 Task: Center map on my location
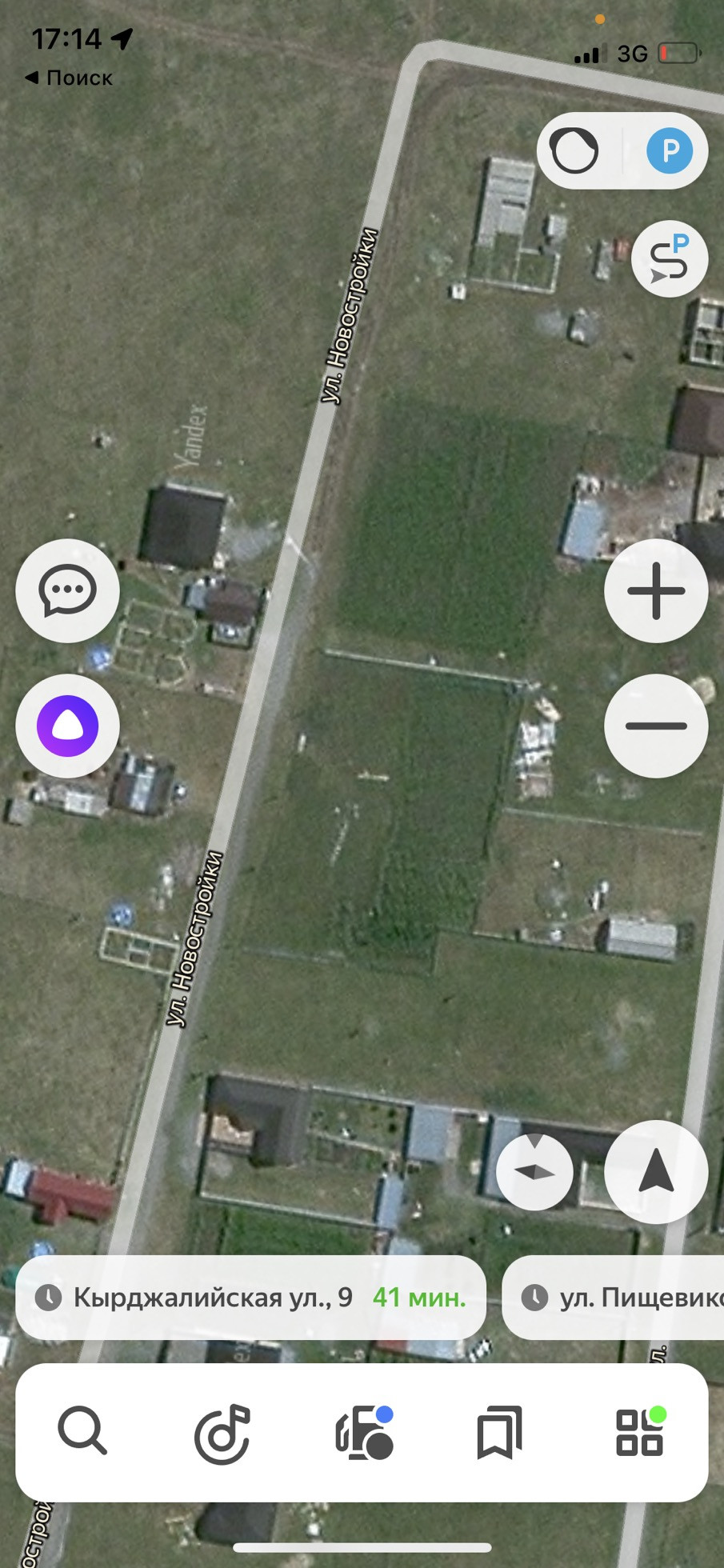(656, 1171)
